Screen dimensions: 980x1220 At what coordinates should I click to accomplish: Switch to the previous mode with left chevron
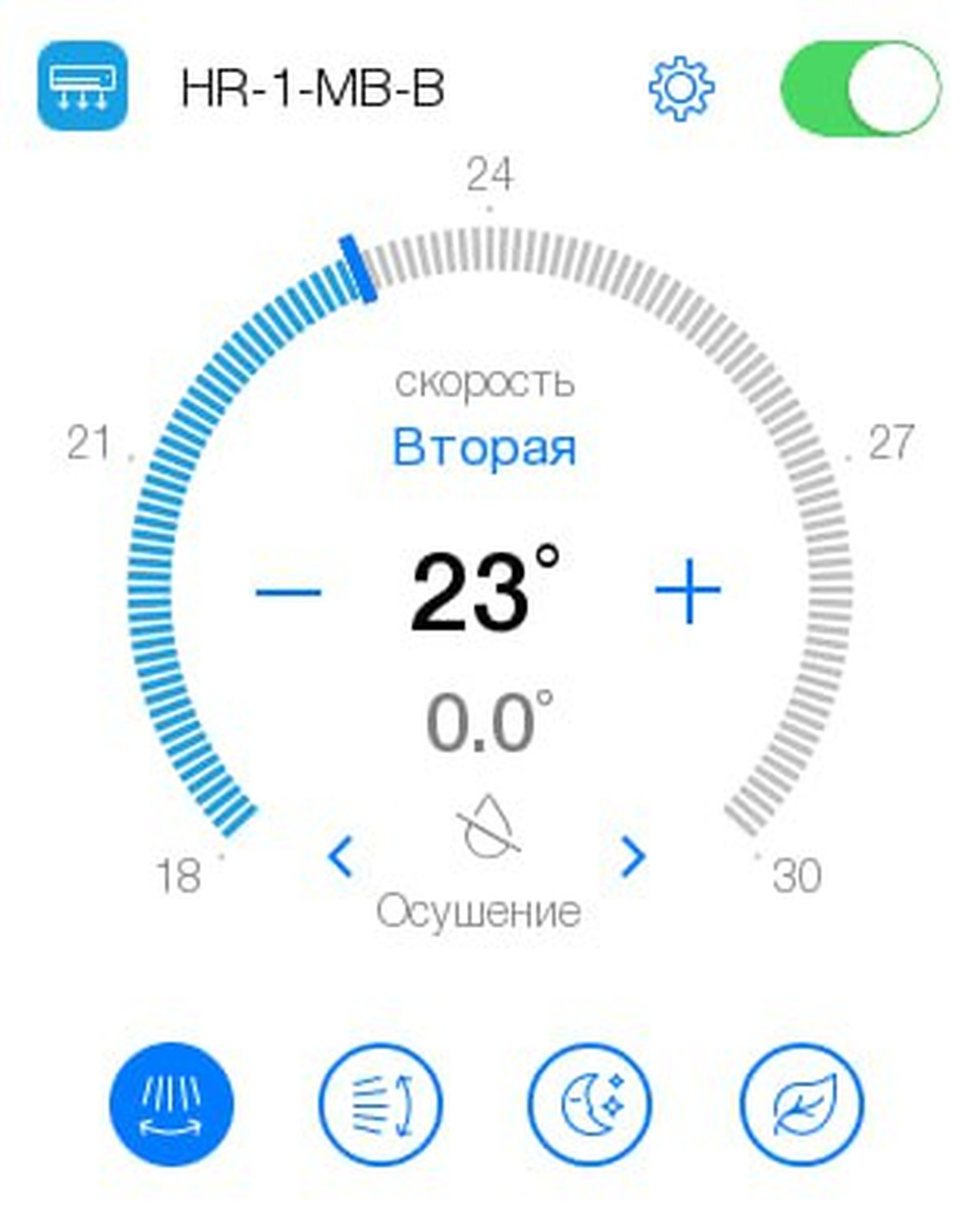342,856
